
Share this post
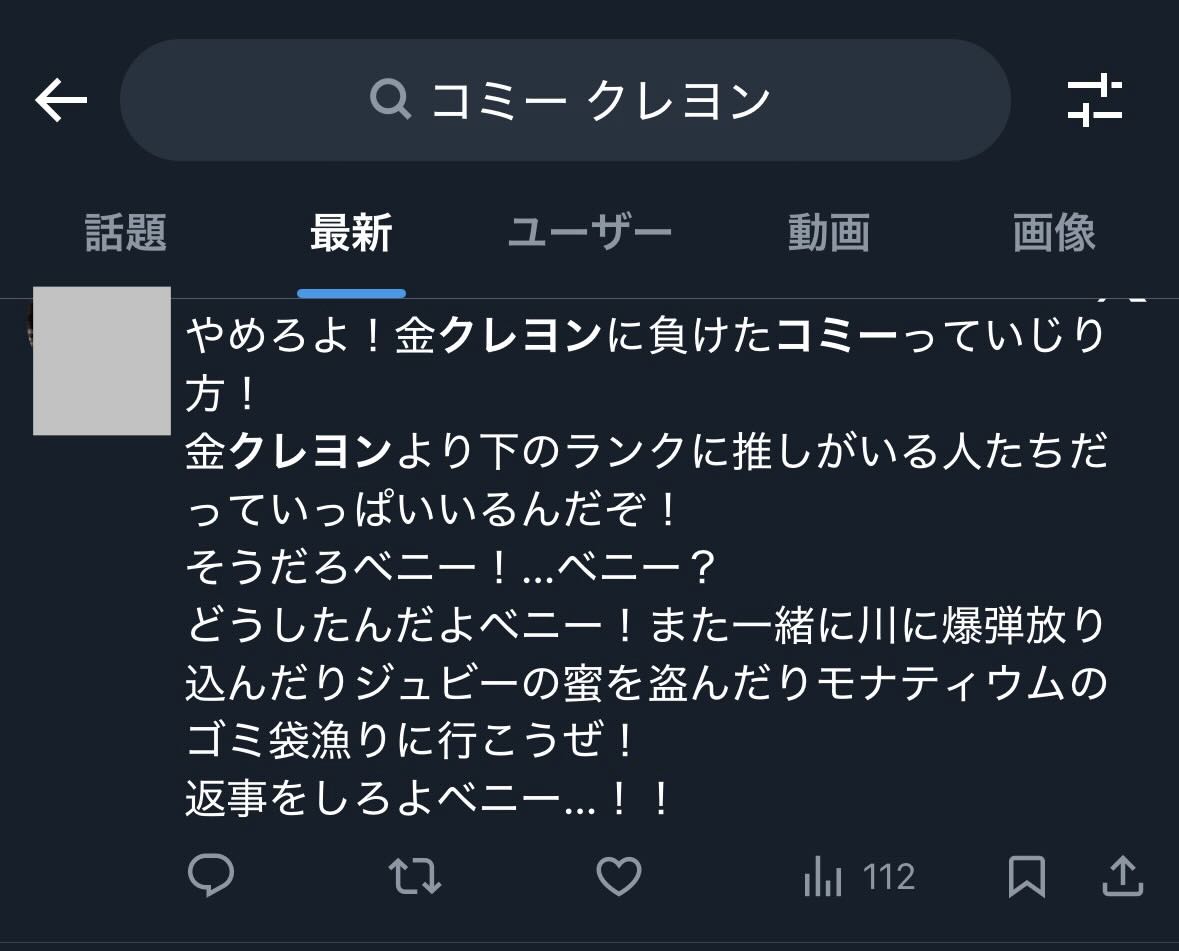1122,877
